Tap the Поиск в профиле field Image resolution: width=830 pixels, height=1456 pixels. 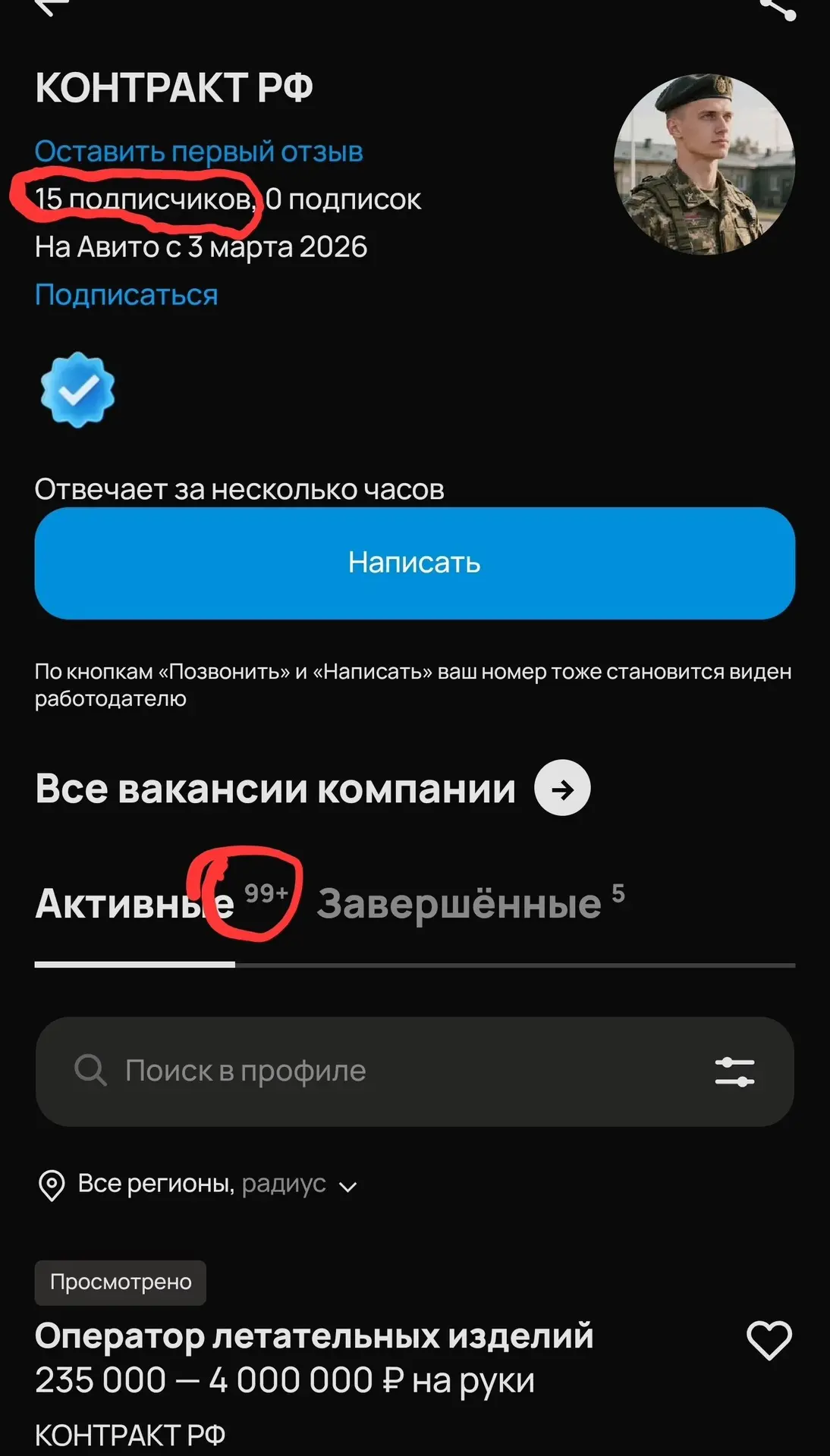click(415, 1072)
